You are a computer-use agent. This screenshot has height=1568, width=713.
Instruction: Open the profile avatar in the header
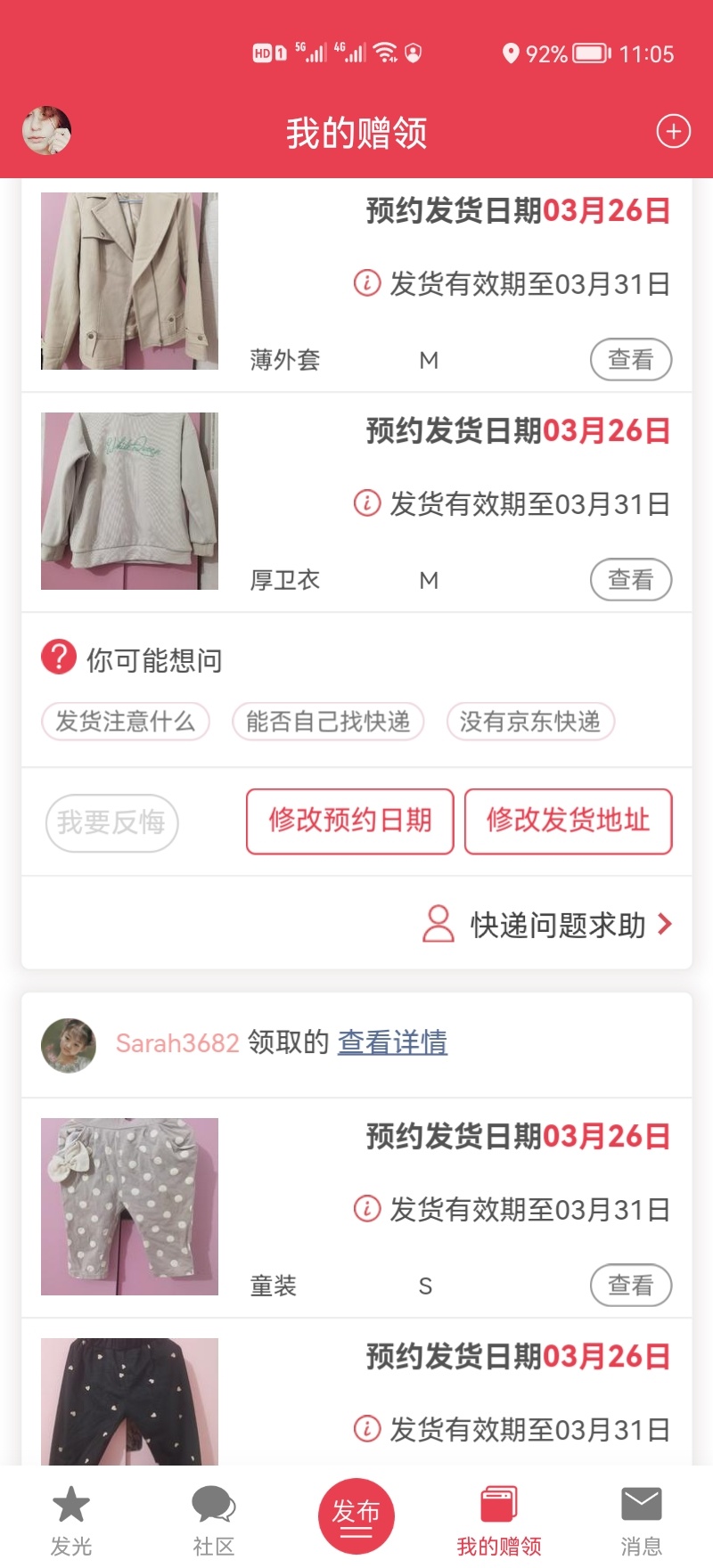47,131
